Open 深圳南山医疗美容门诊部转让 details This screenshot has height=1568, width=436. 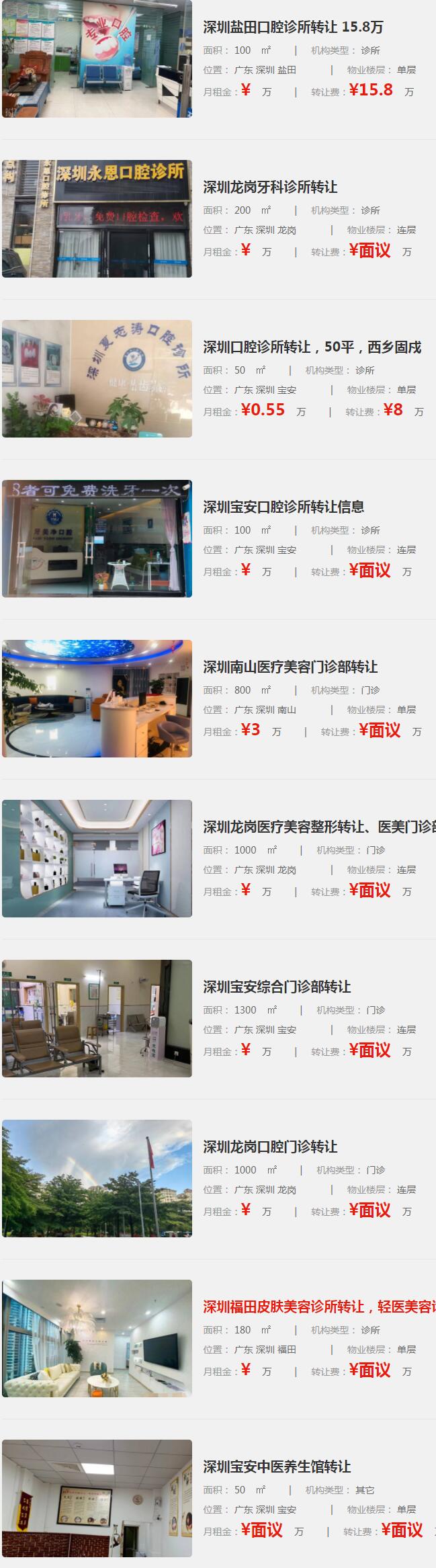[290, 667]
